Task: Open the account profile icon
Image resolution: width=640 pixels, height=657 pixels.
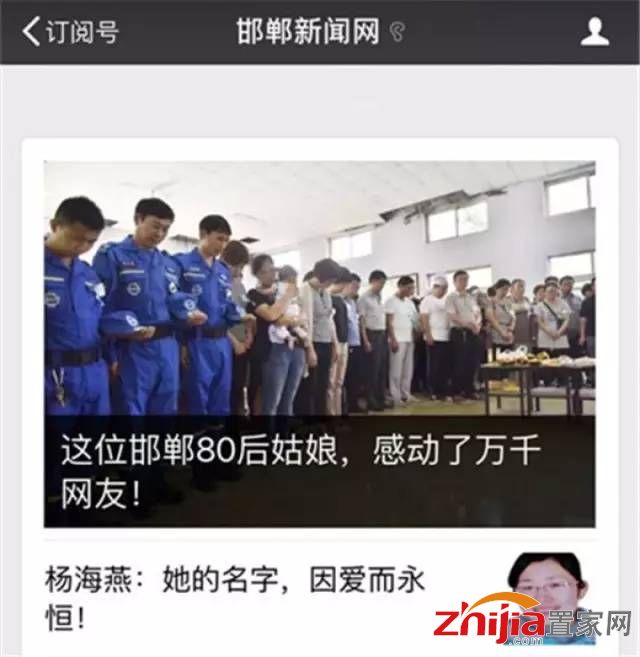Action: pos(595,32)
